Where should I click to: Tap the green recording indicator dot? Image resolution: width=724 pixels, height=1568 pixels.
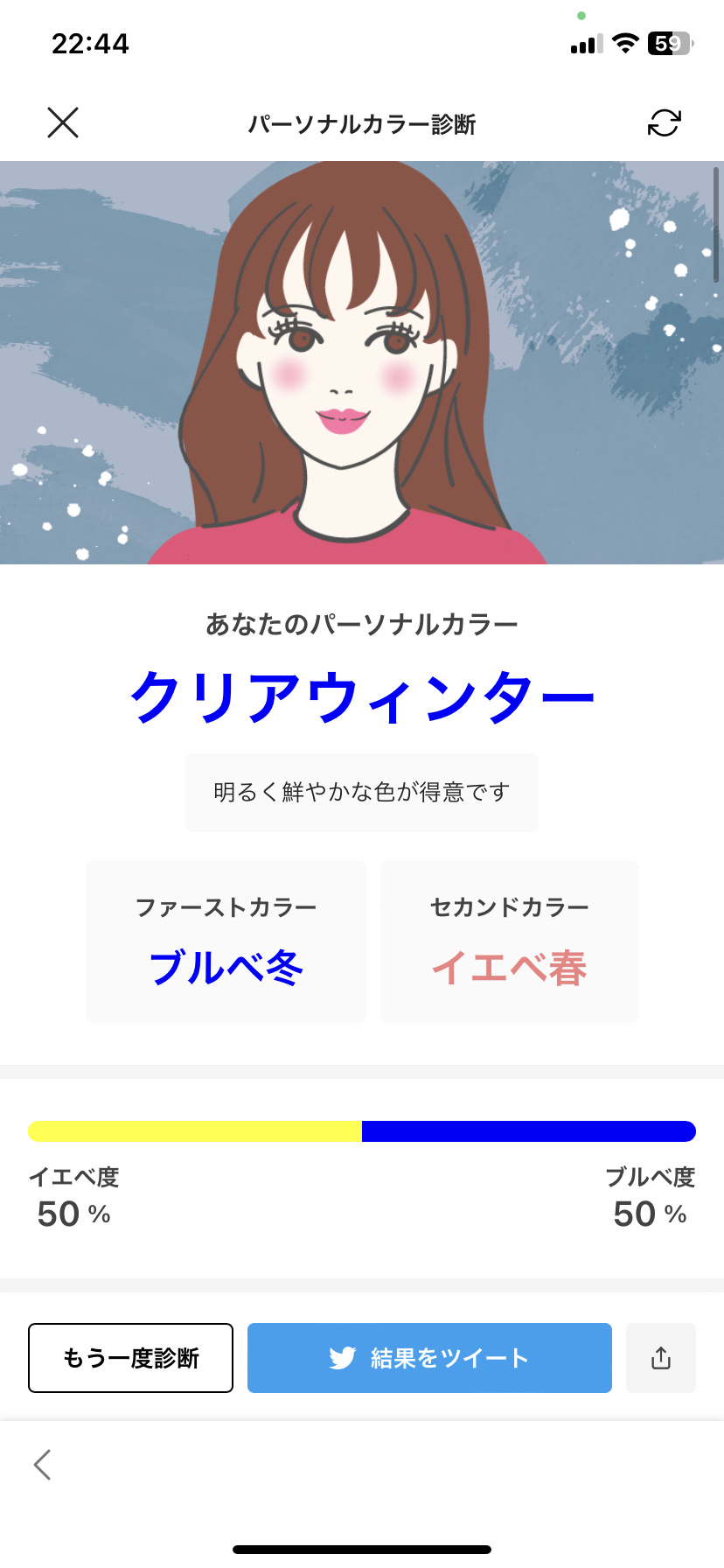(581, 14)
